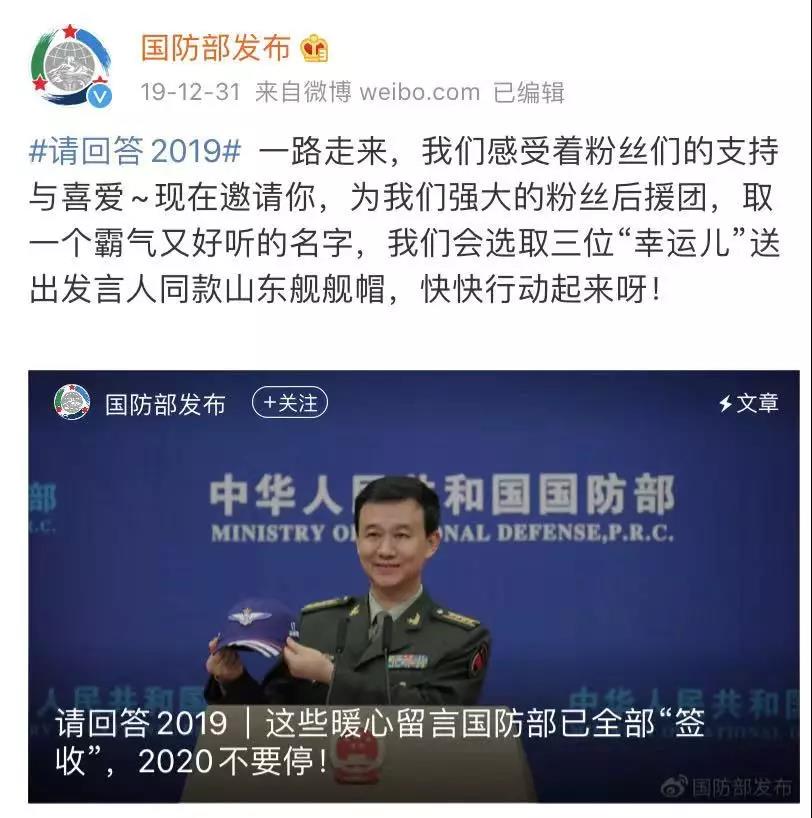Open the #请回答2019# hashtag topic
This screenshot has width=812, height=818.
point(135,153)
